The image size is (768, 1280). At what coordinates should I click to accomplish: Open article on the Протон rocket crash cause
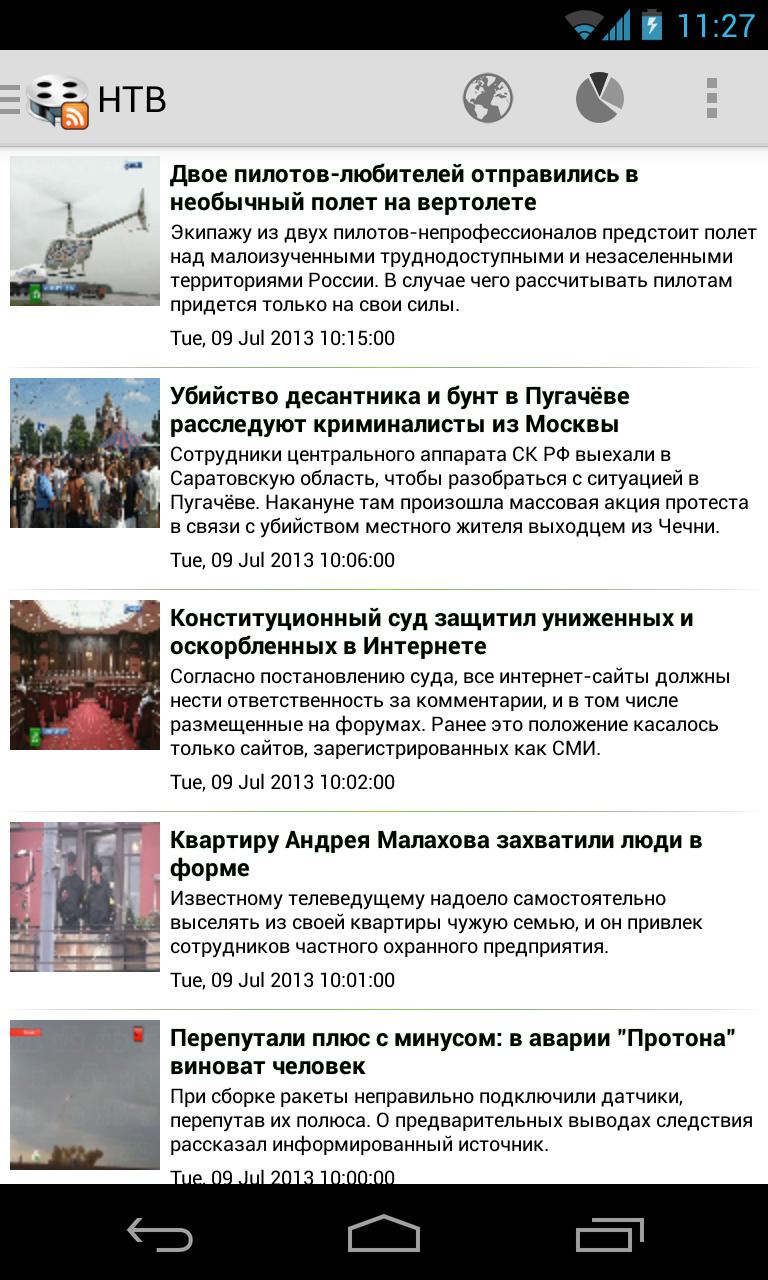452,1052
